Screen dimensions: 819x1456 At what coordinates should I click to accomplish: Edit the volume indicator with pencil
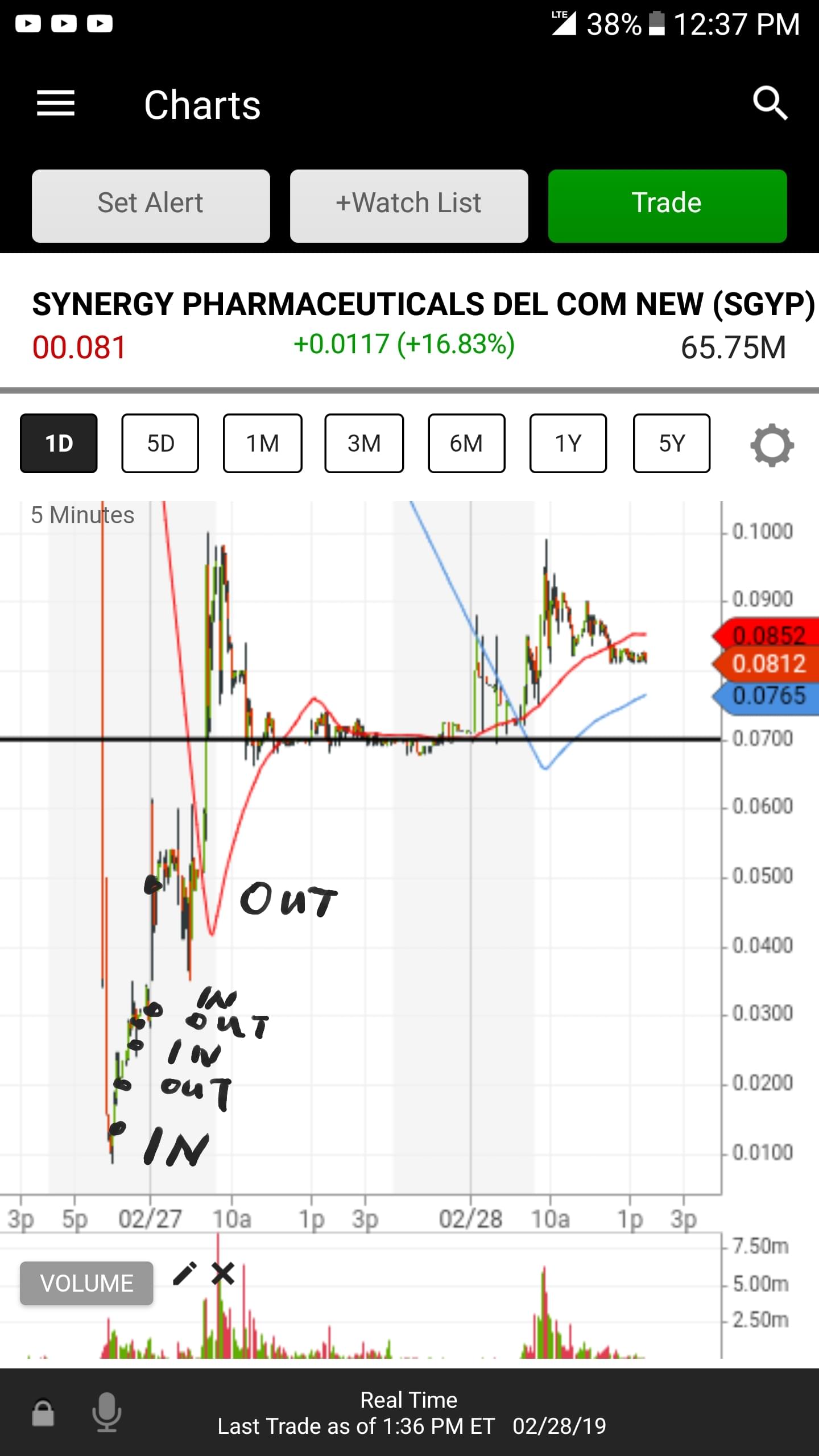coord(185,1273)
